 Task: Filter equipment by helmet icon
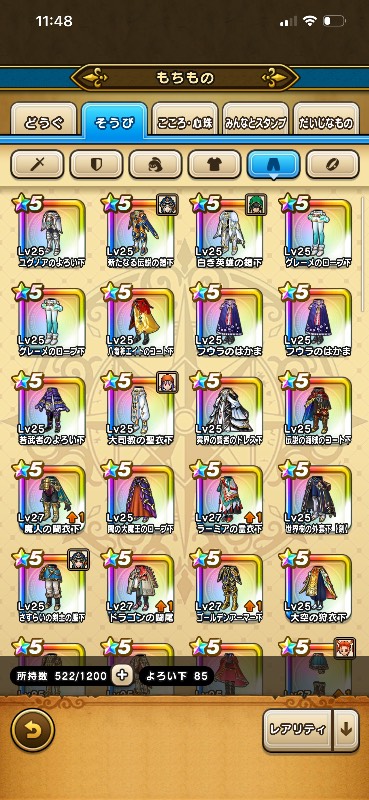155,164
